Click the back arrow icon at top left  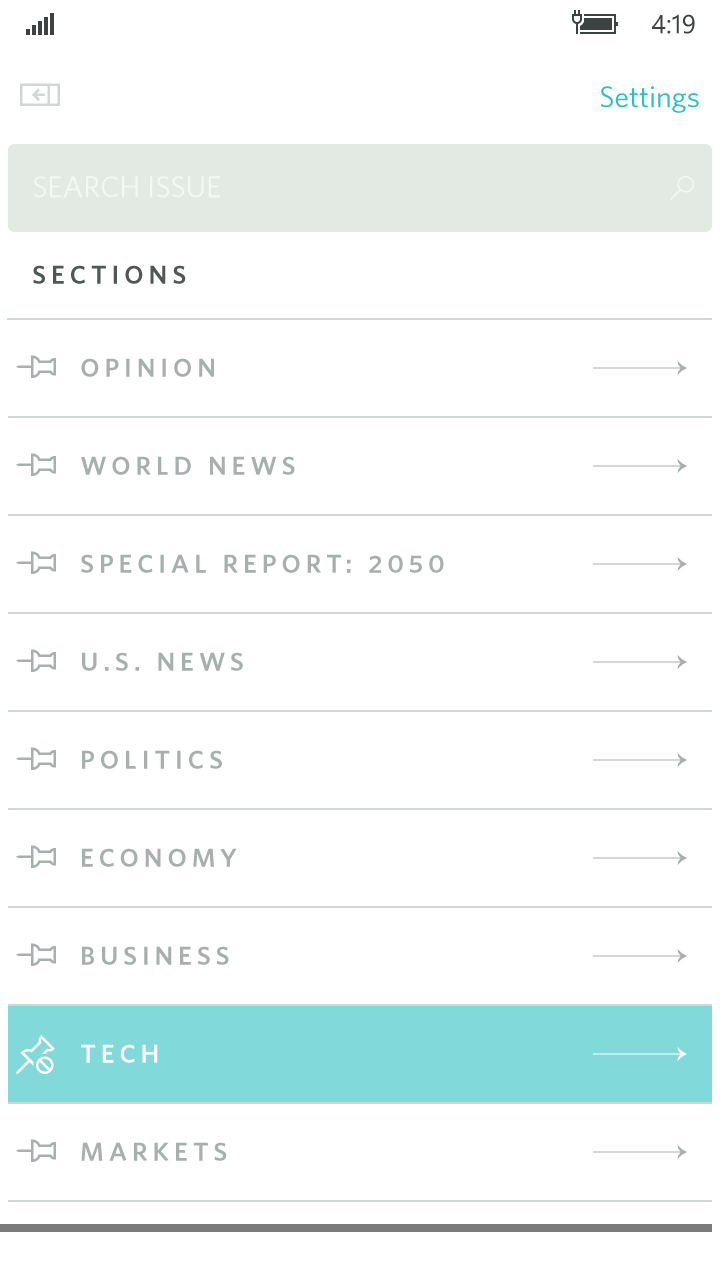[40, 95]
